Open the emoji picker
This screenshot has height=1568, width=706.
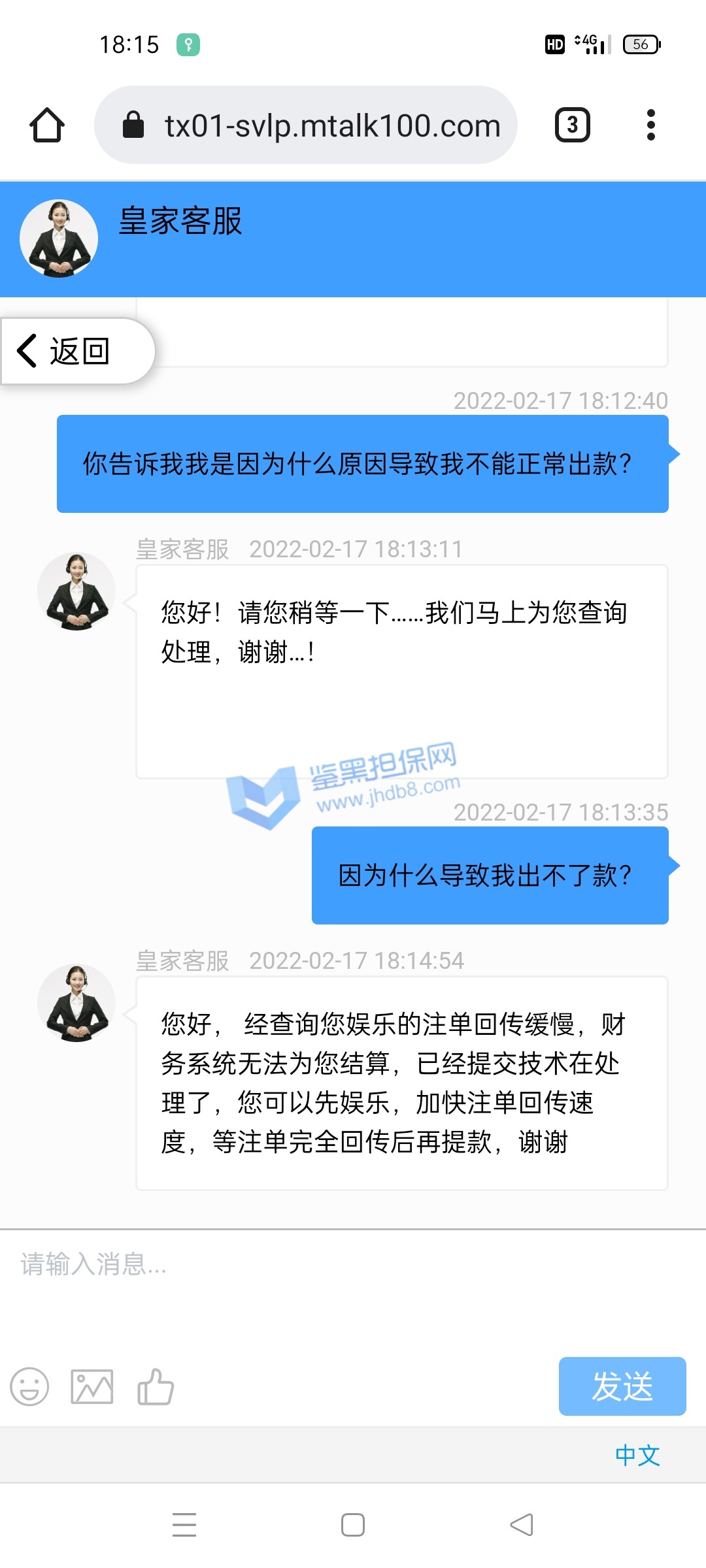click(29, 1386)
